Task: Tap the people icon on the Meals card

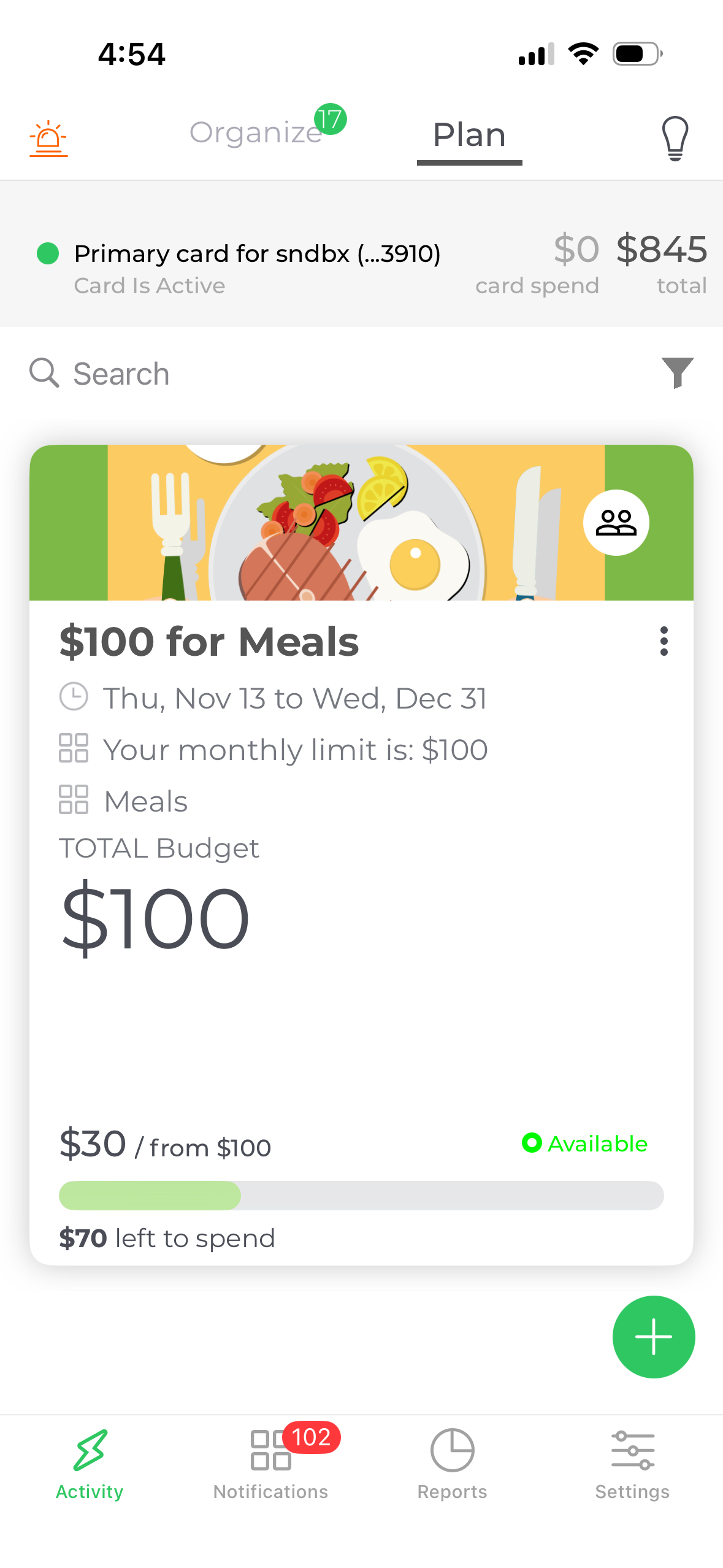Action: [616, 523]
